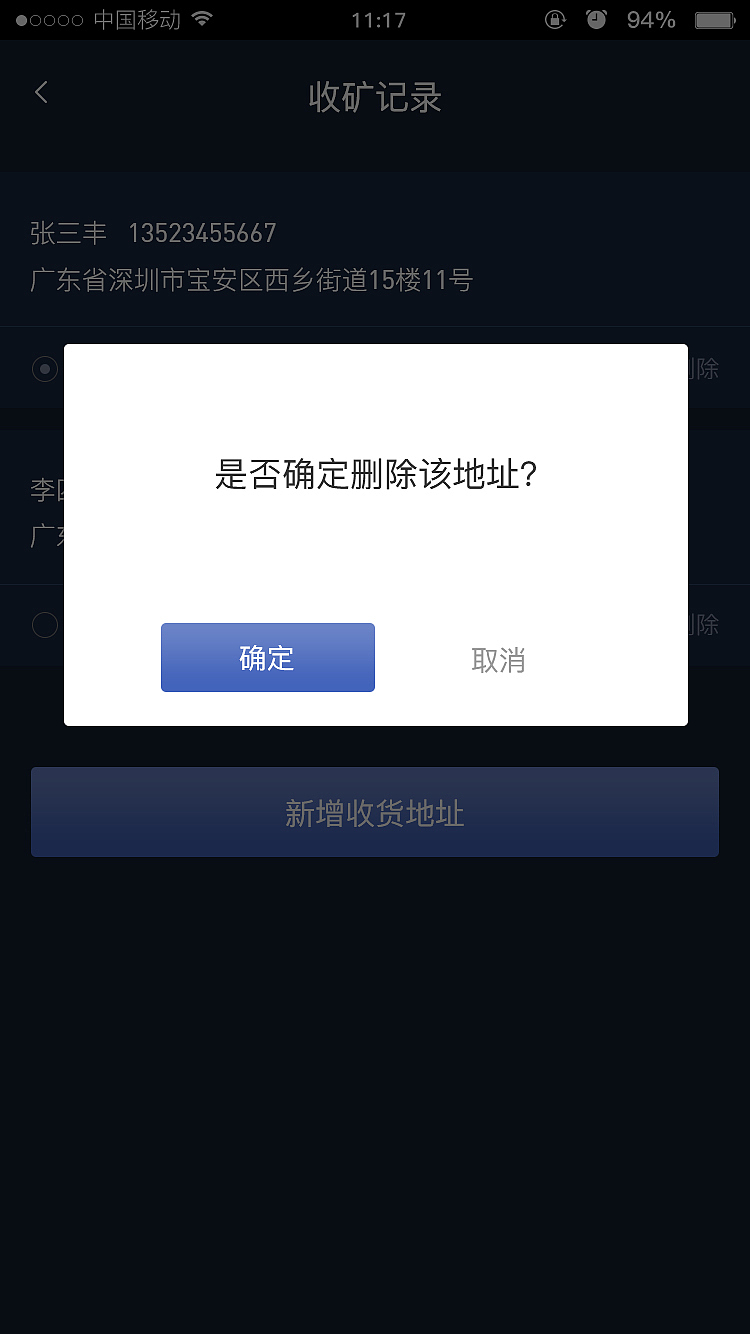Tap the 94% battery percentage

[x=651, y=19]
